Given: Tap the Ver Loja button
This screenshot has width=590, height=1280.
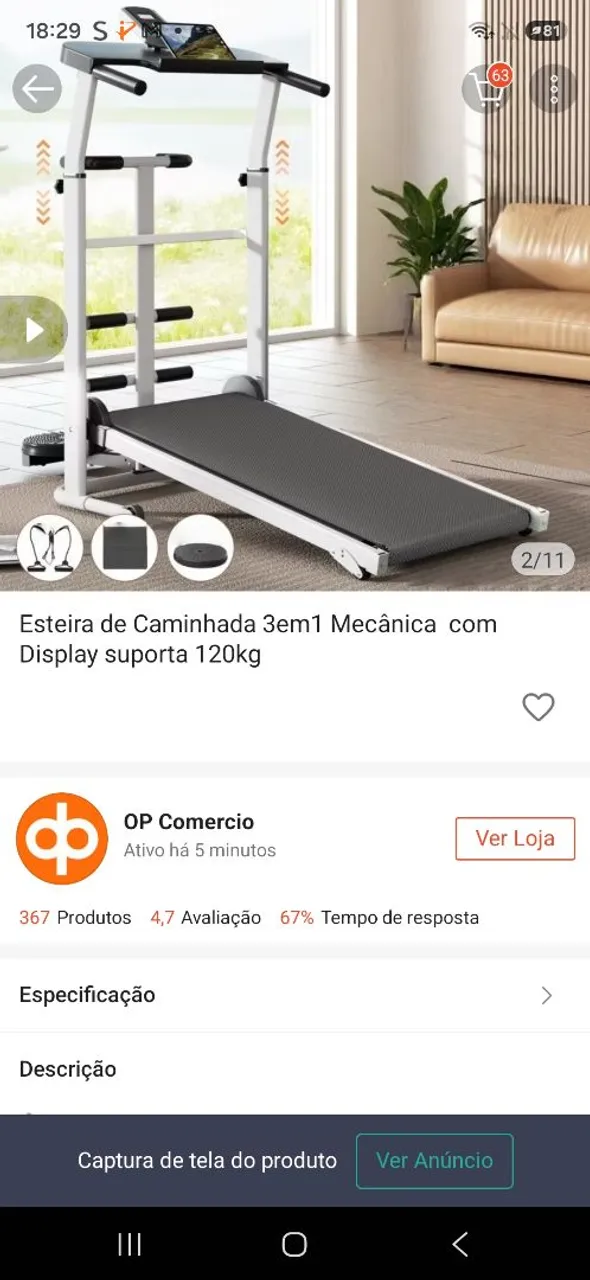Looking at the screenshot, I should coord(515,838).
